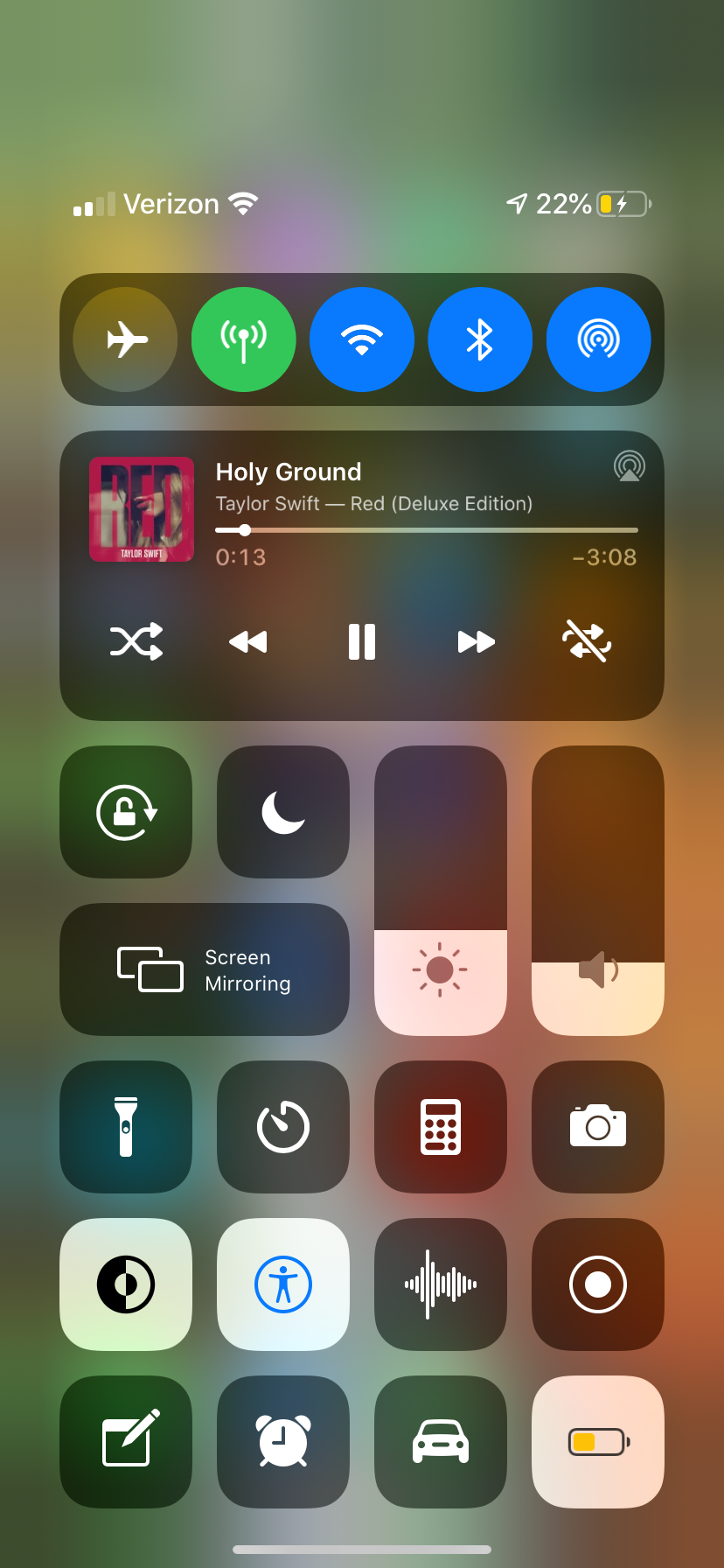Open AirPlay output in music card
The image size is (724, 1568).
[x=629, y=465]
